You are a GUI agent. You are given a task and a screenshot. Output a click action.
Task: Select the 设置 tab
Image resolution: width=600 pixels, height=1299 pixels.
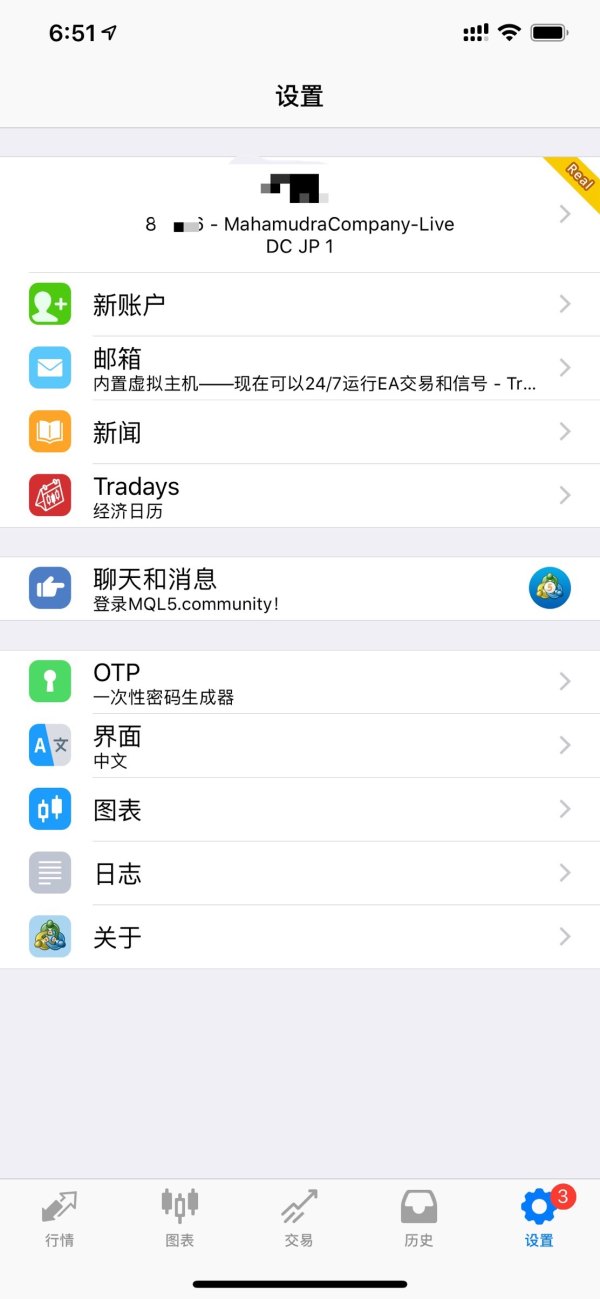pos(539,1219)
